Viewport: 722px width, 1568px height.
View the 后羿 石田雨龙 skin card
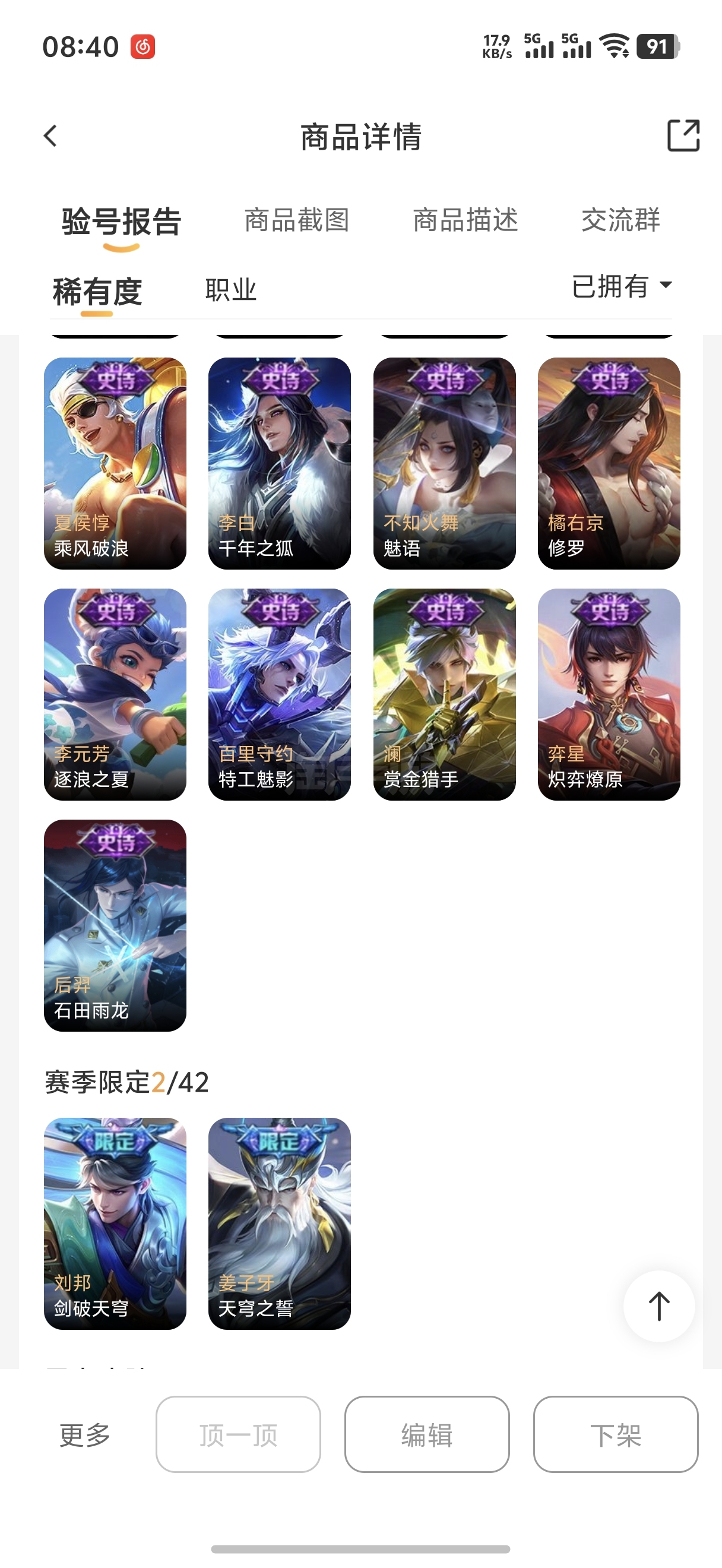(x=115, y=925)
